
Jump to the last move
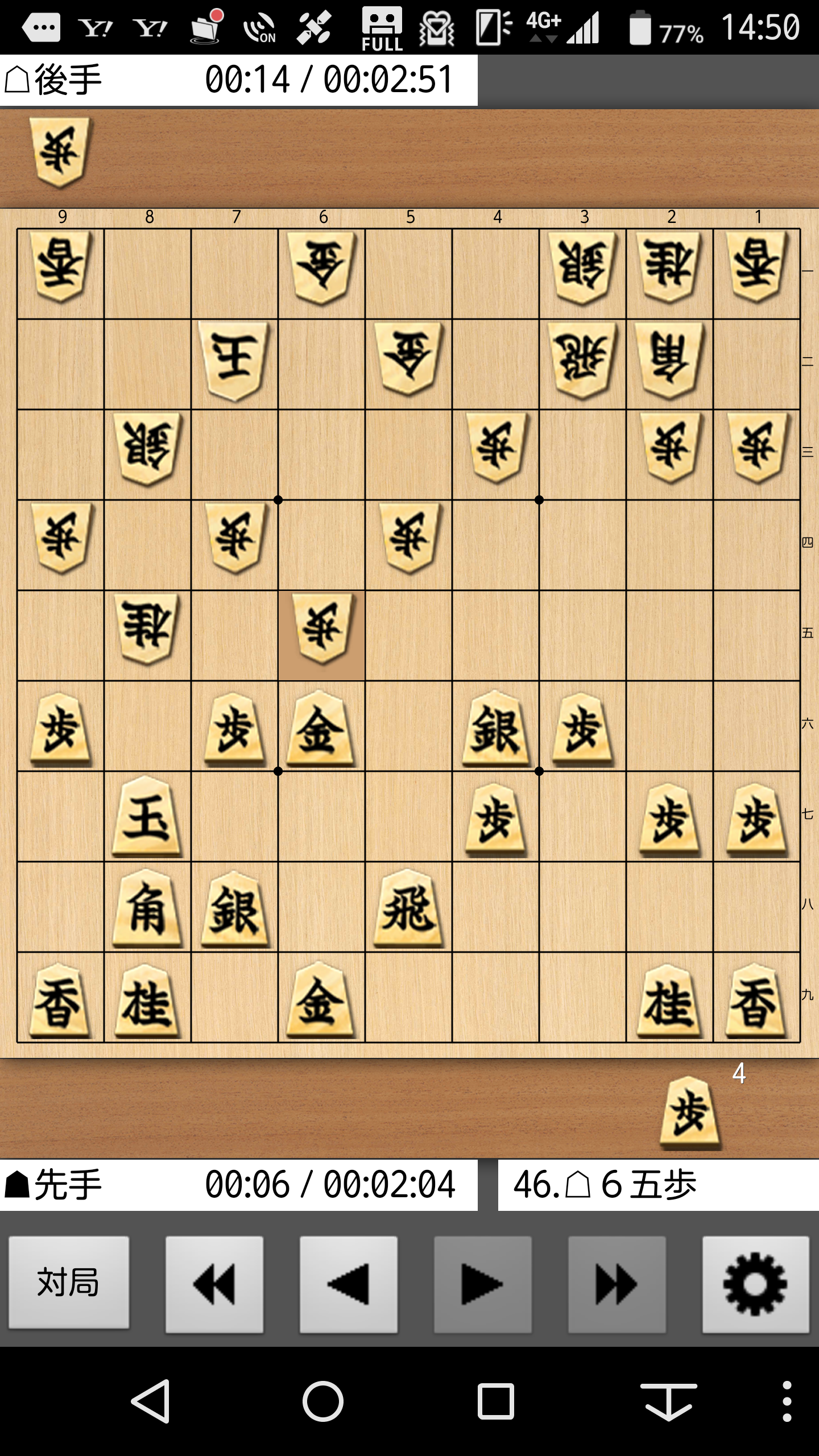click(x=617, y=1283)
